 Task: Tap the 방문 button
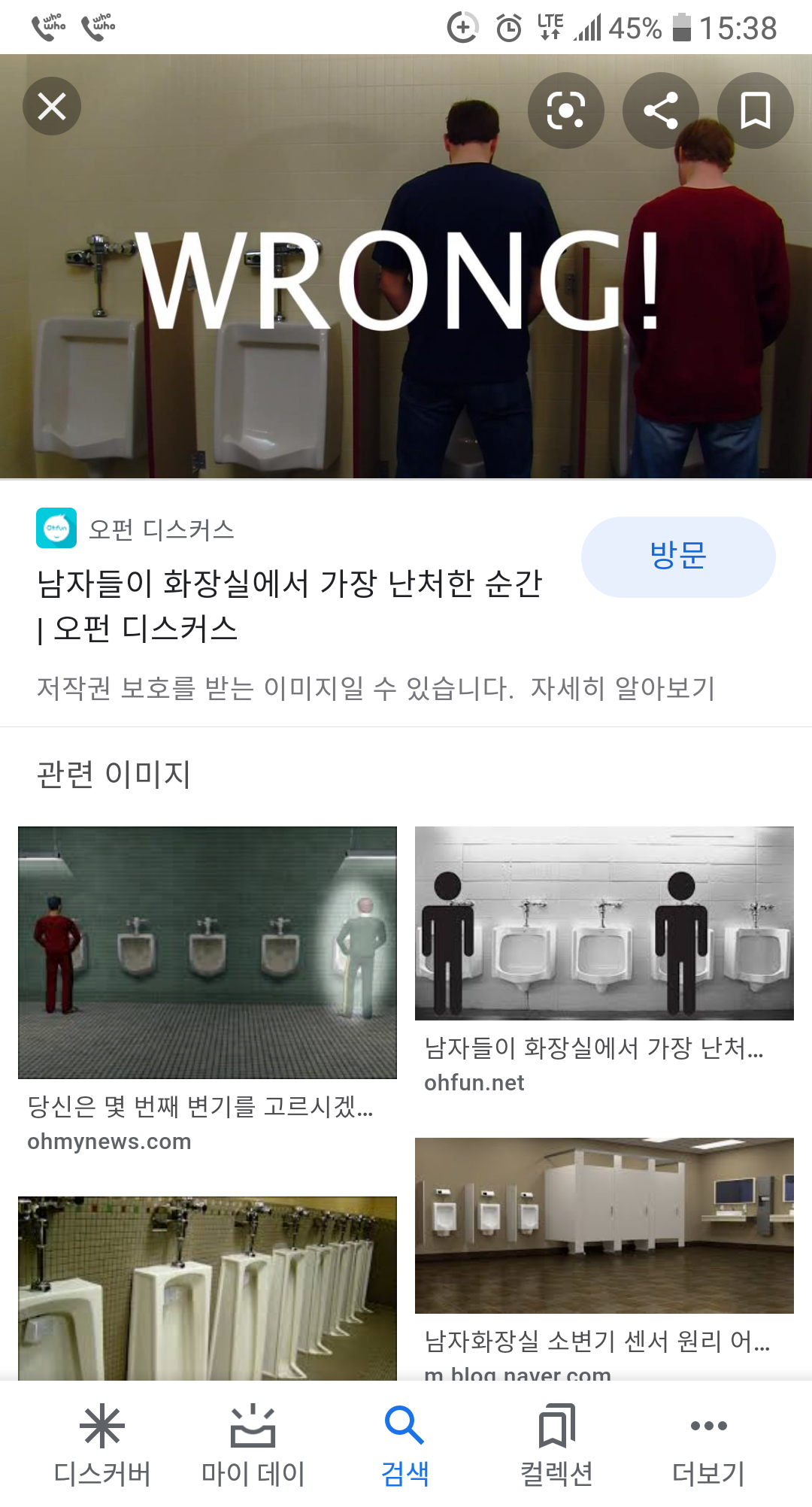(677, 556)
